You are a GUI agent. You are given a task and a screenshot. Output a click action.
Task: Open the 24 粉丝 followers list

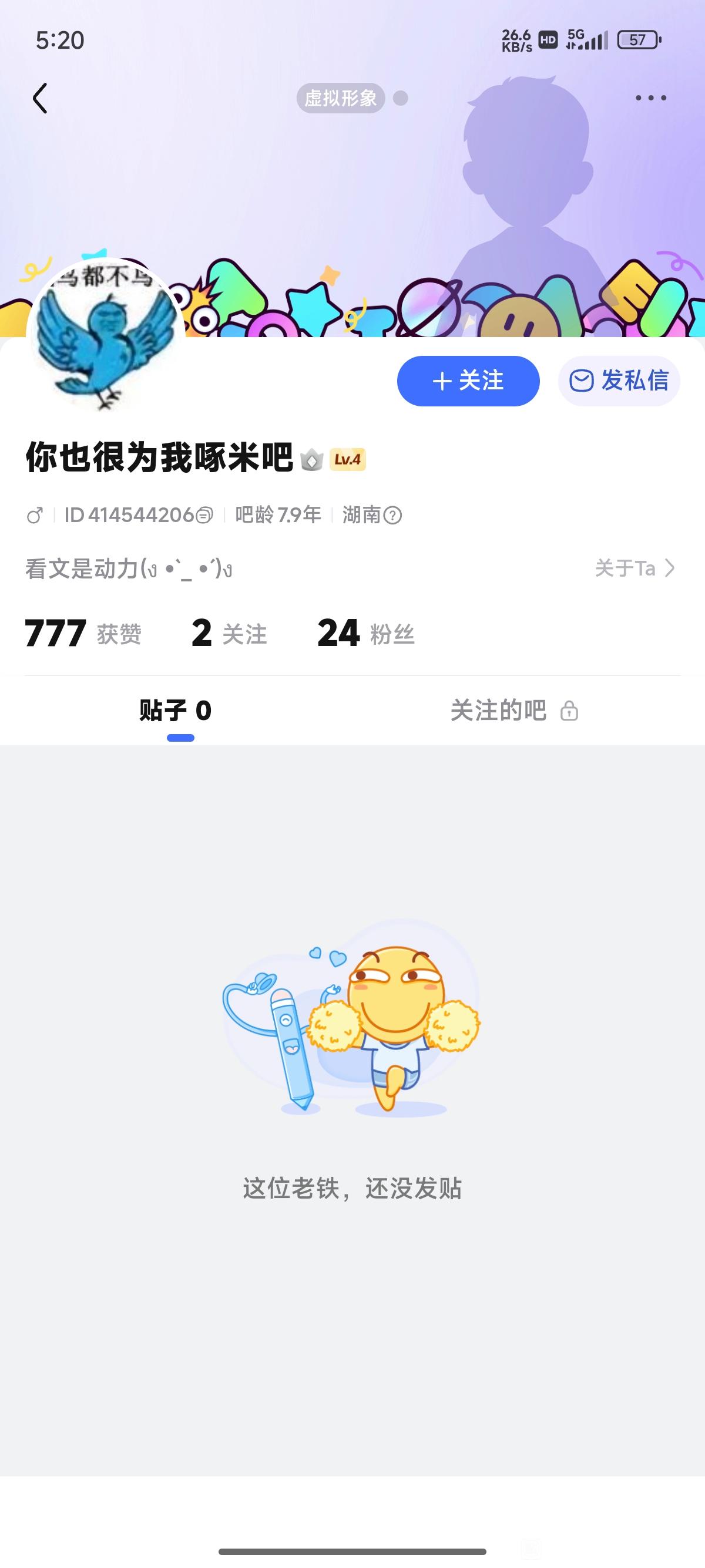point(365,633)
